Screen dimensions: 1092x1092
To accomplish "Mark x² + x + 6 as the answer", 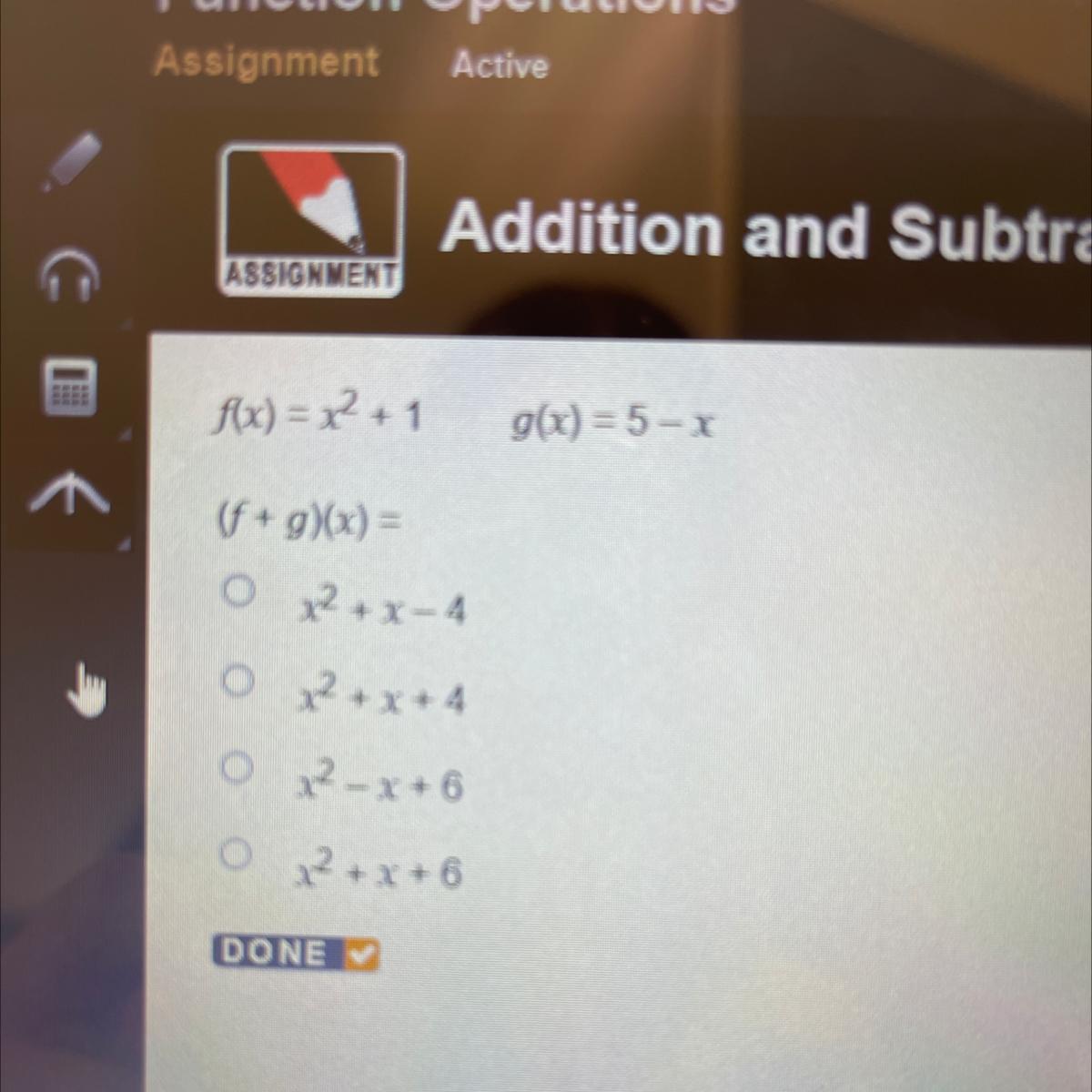I will coord(237,854).
